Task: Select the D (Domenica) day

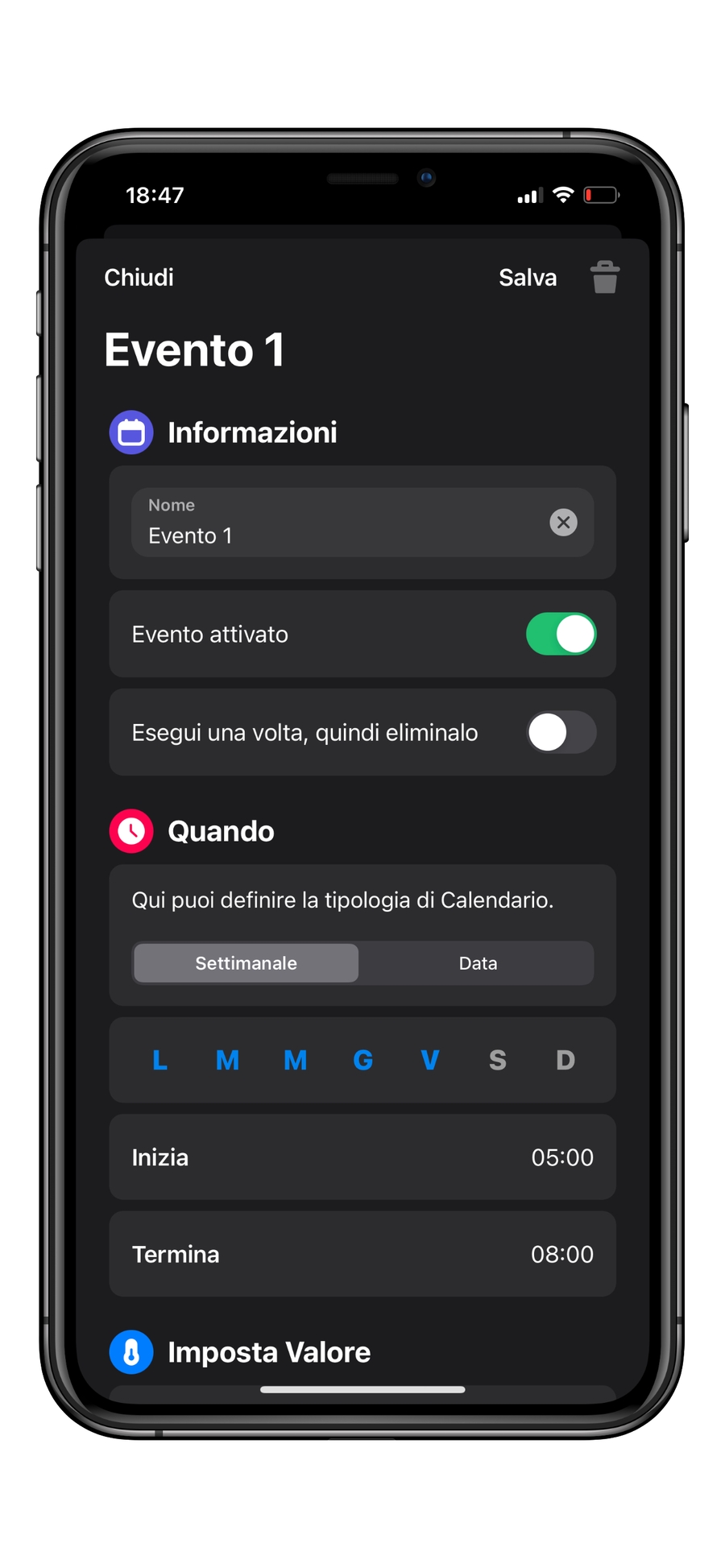Action: (x=565, y=1061)
